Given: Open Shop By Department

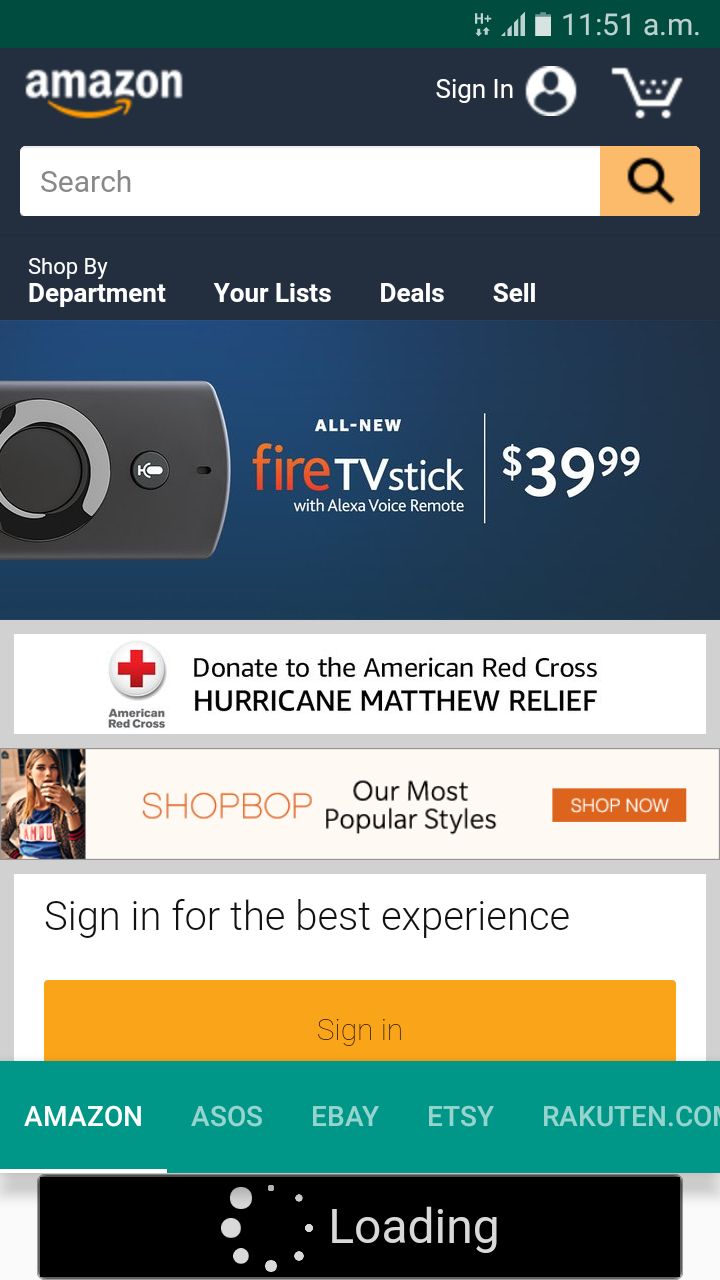Looking at the screenshot, I should [x=97, y=281].
